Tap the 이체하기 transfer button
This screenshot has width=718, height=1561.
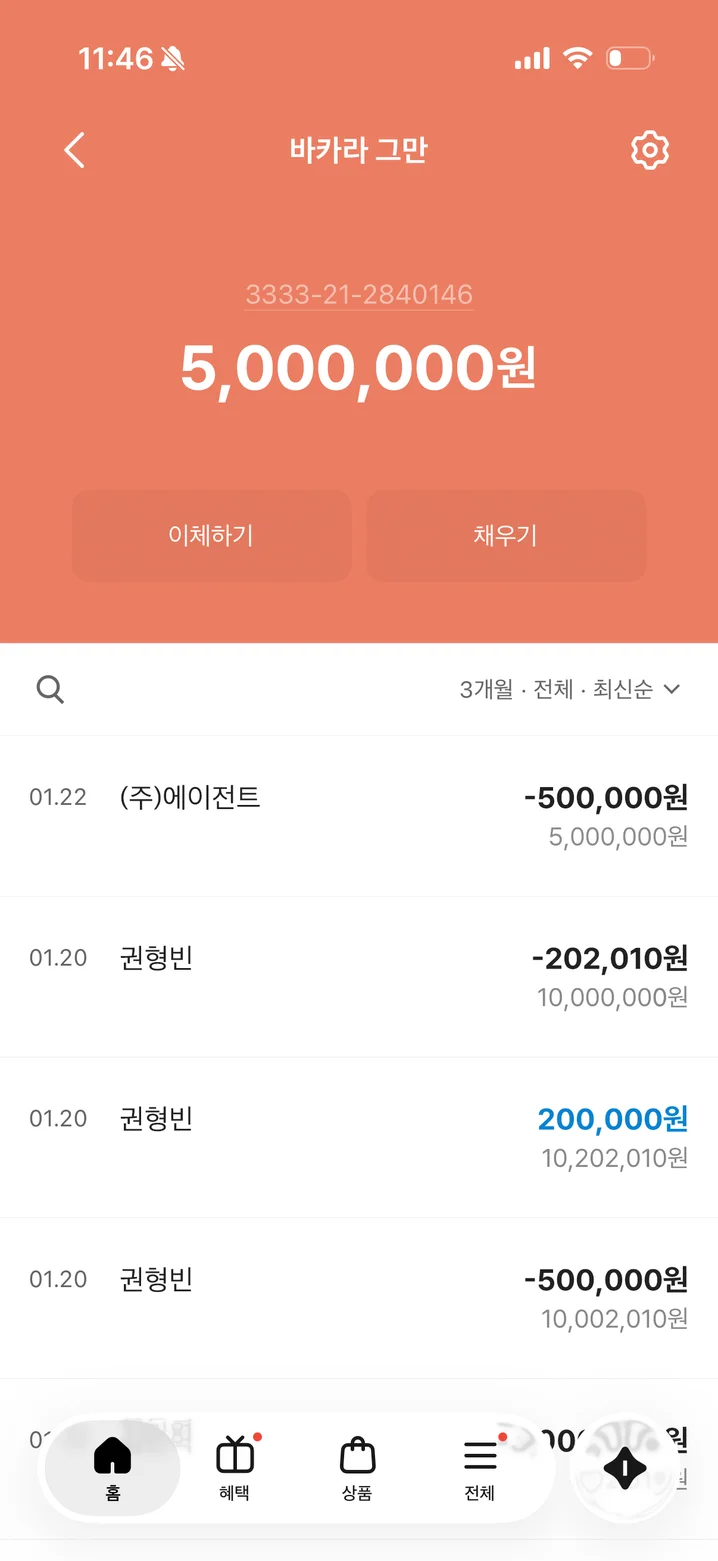click(x=211, y=535)
